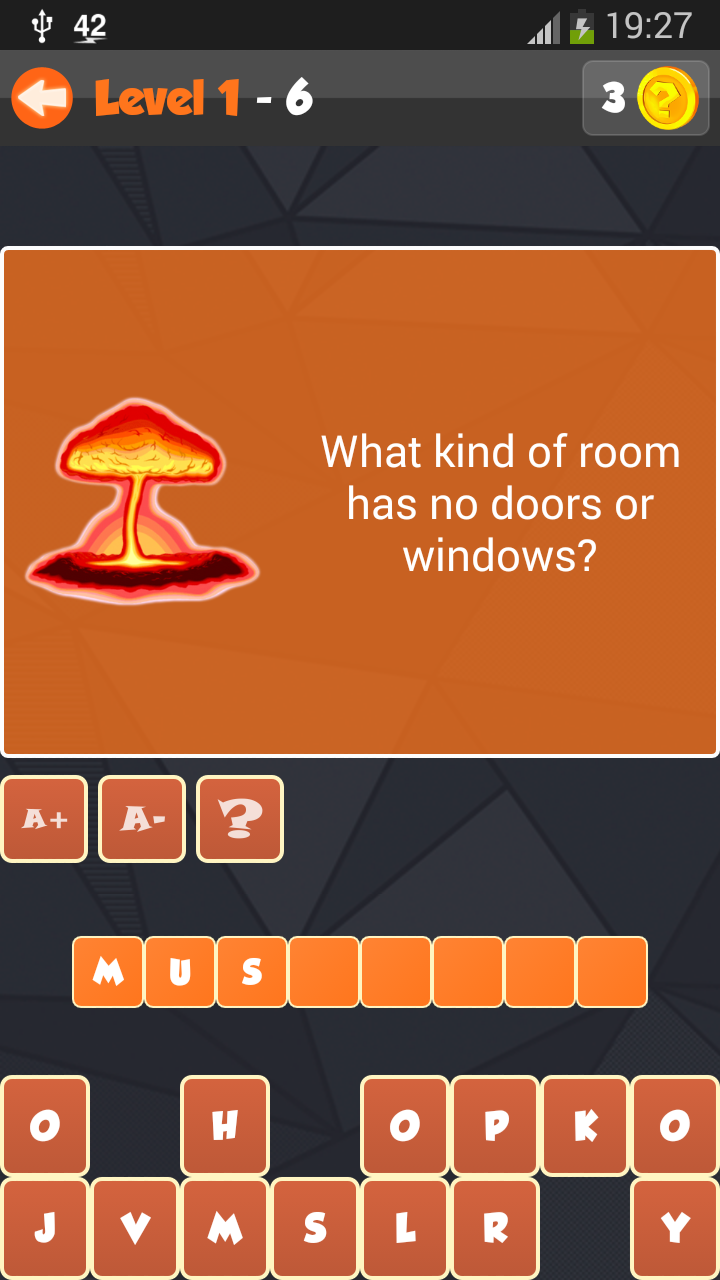This screenshot has height=1280, width=720.
Task: Open the hint coins counter button
Action: pyautogui.click(x=646, y=98)
